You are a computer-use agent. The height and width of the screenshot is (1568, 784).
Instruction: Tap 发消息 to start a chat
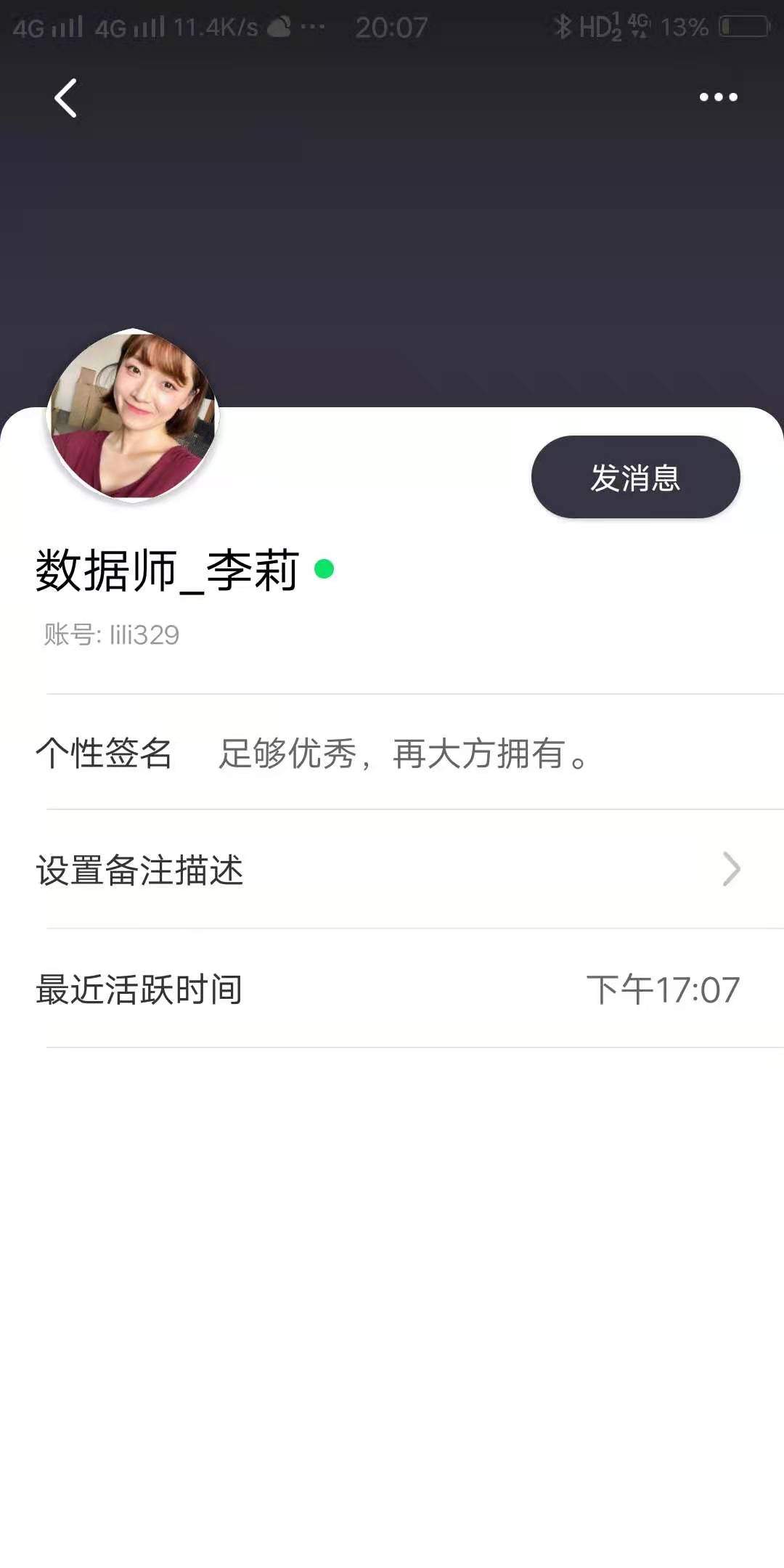[635, 477]
